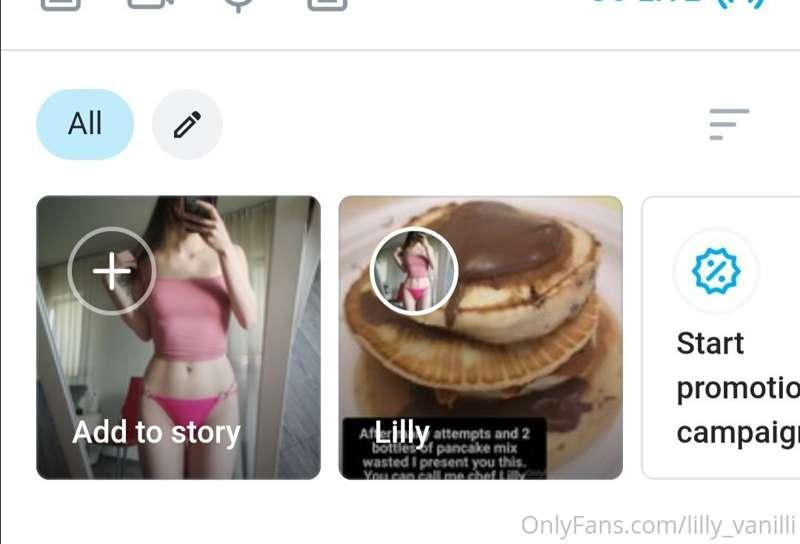Viewport: 800px width, 544px height.
Task: Select the All filter chip
Action: click(x=85, y=124)
